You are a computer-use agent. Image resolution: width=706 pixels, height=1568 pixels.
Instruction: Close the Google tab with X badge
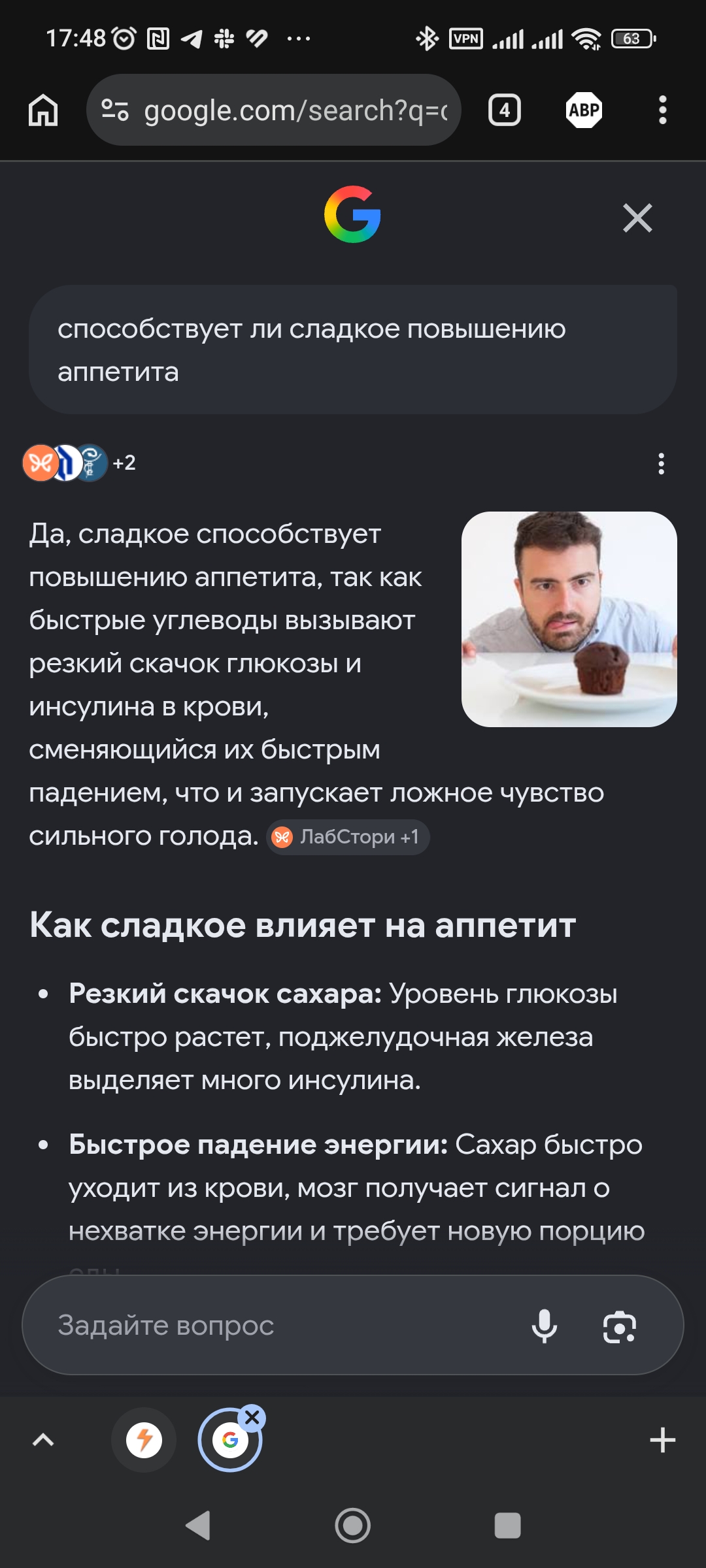tap(252, 1417)
